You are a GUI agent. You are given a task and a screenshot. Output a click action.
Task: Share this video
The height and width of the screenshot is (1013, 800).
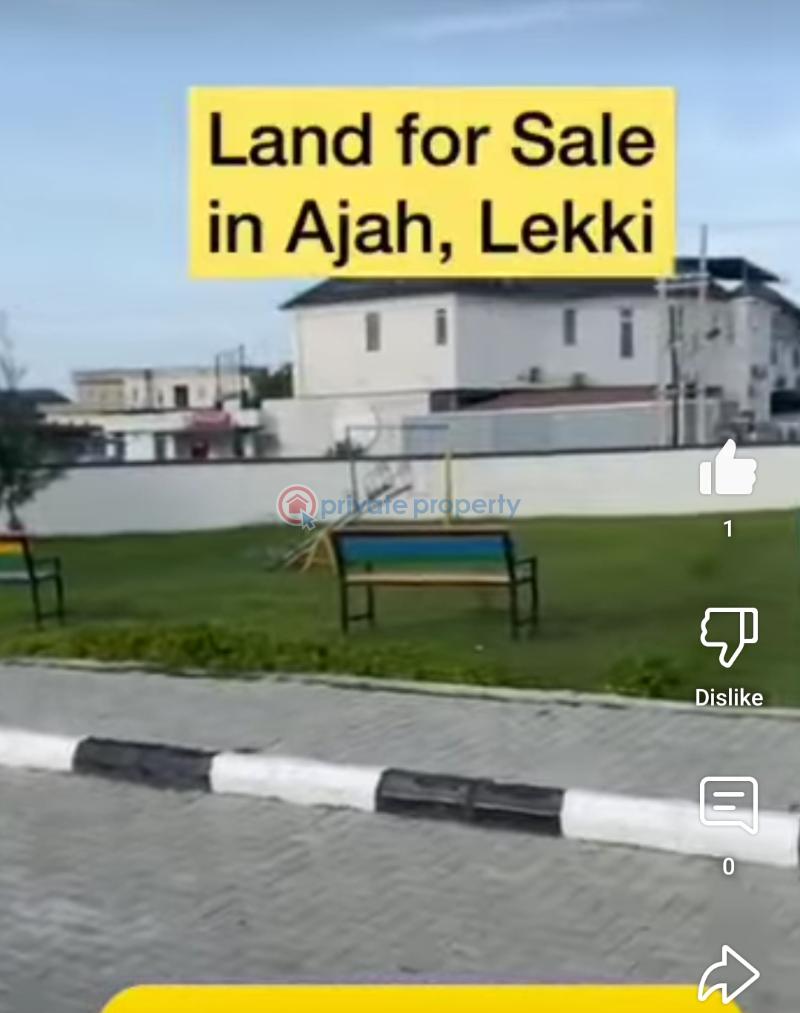pos(728,973)
